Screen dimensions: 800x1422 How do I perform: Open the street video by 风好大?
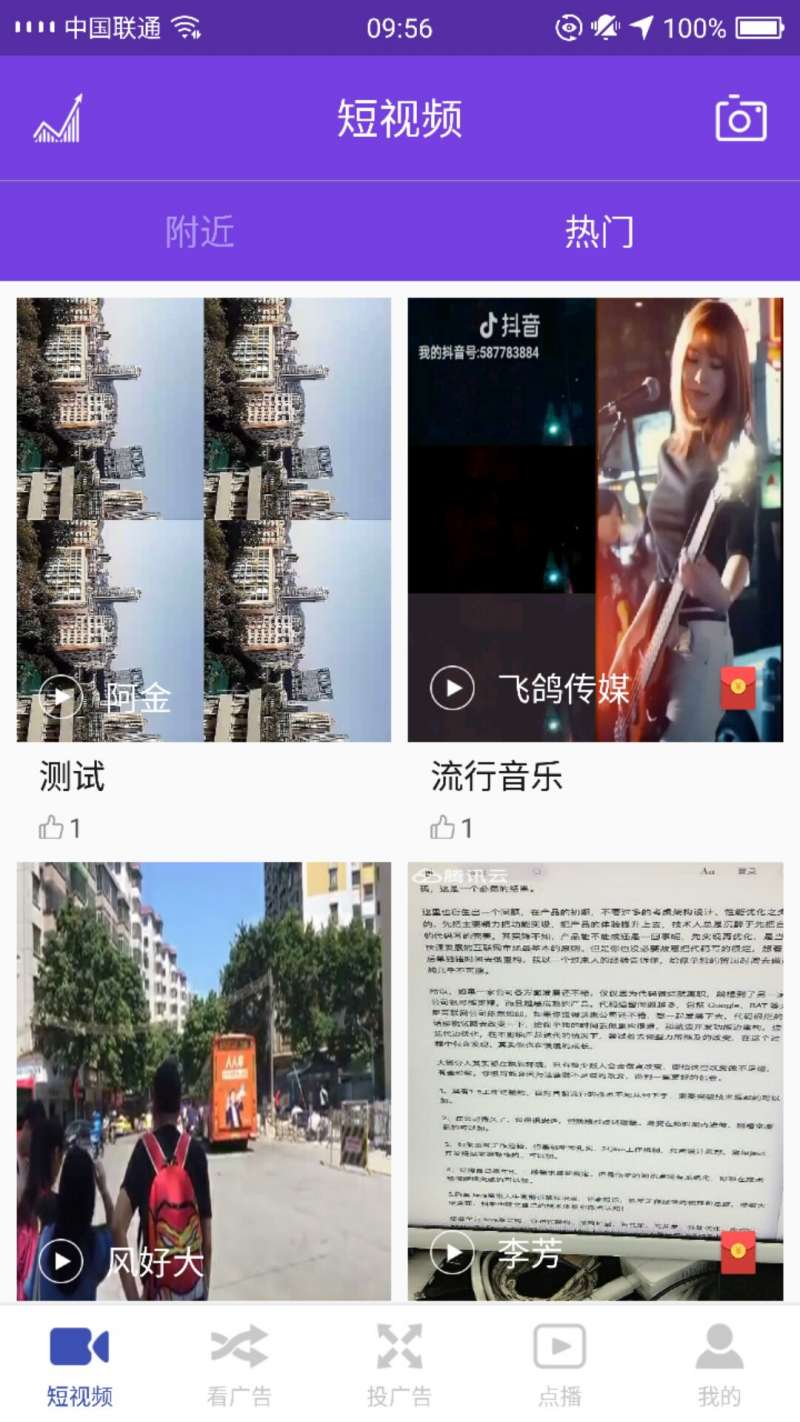[x=204, y=1080]
